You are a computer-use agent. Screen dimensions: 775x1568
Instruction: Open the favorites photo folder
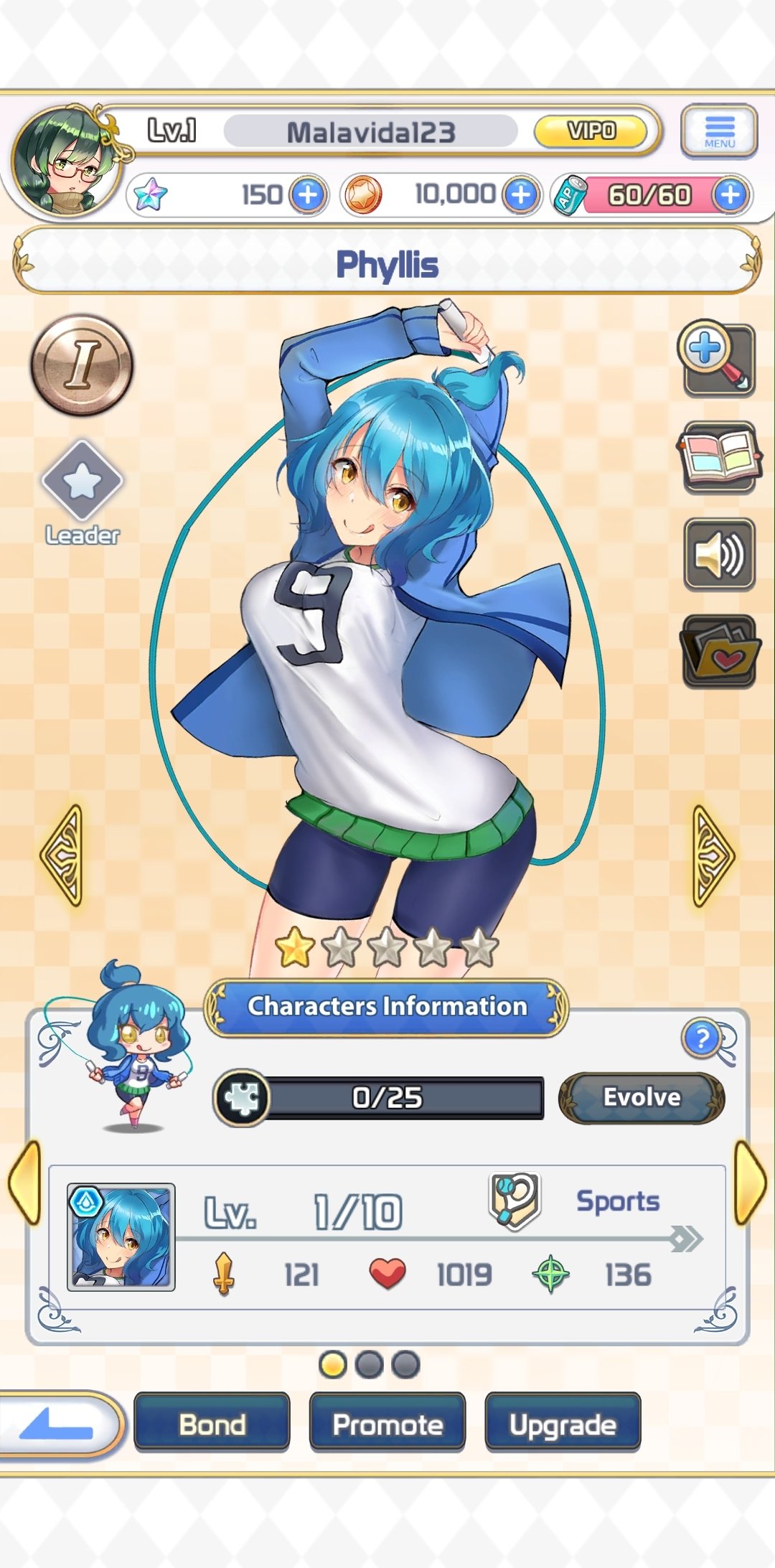pyautogui.click(x=719, y=652)
